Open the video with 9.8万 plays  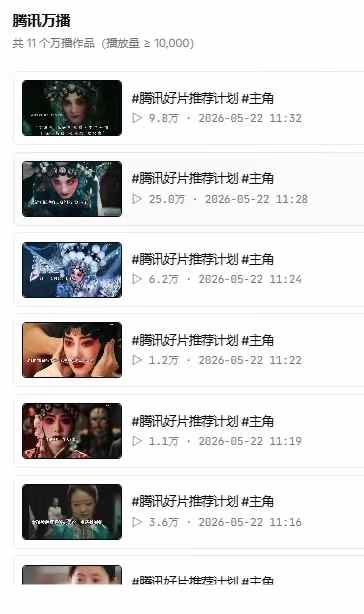click(190, 108)
